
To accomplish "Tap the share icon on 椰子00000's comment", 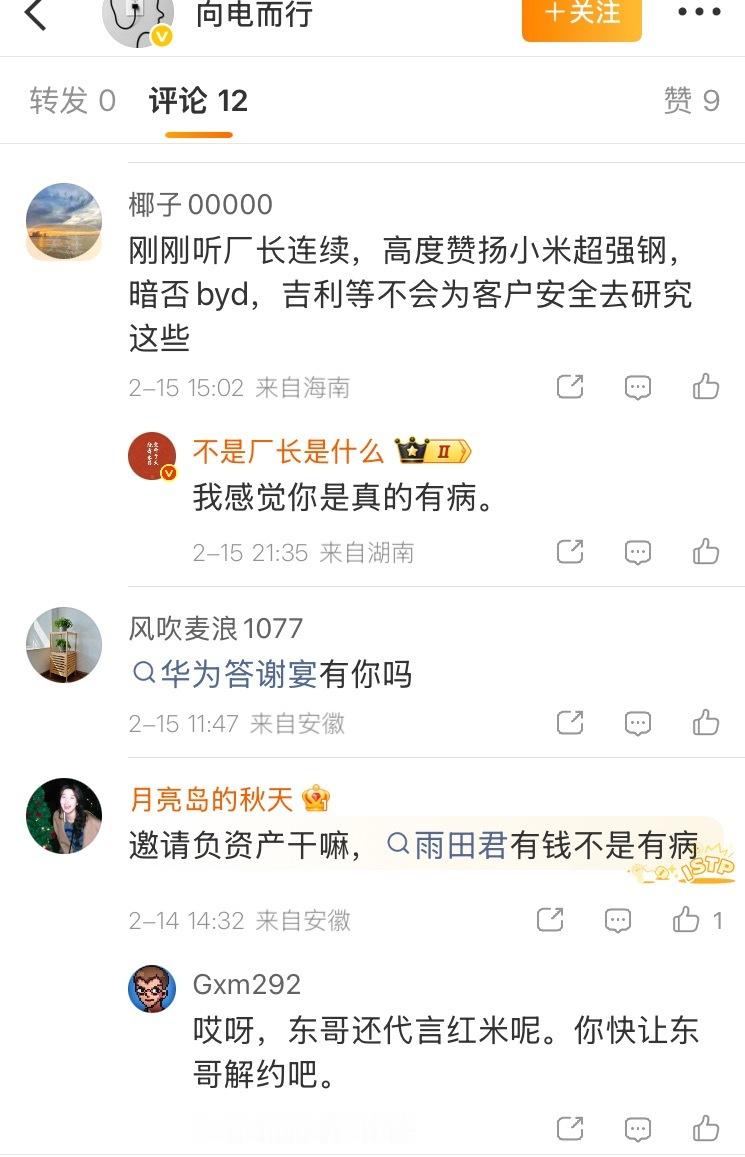I will 570,388.
